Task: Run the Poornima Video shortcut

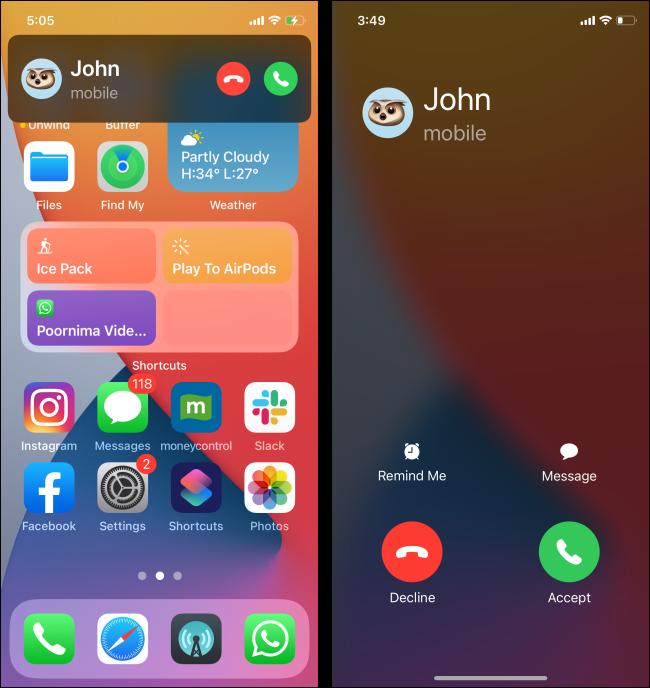Action: pyautogui.click(x=91, y=318)
